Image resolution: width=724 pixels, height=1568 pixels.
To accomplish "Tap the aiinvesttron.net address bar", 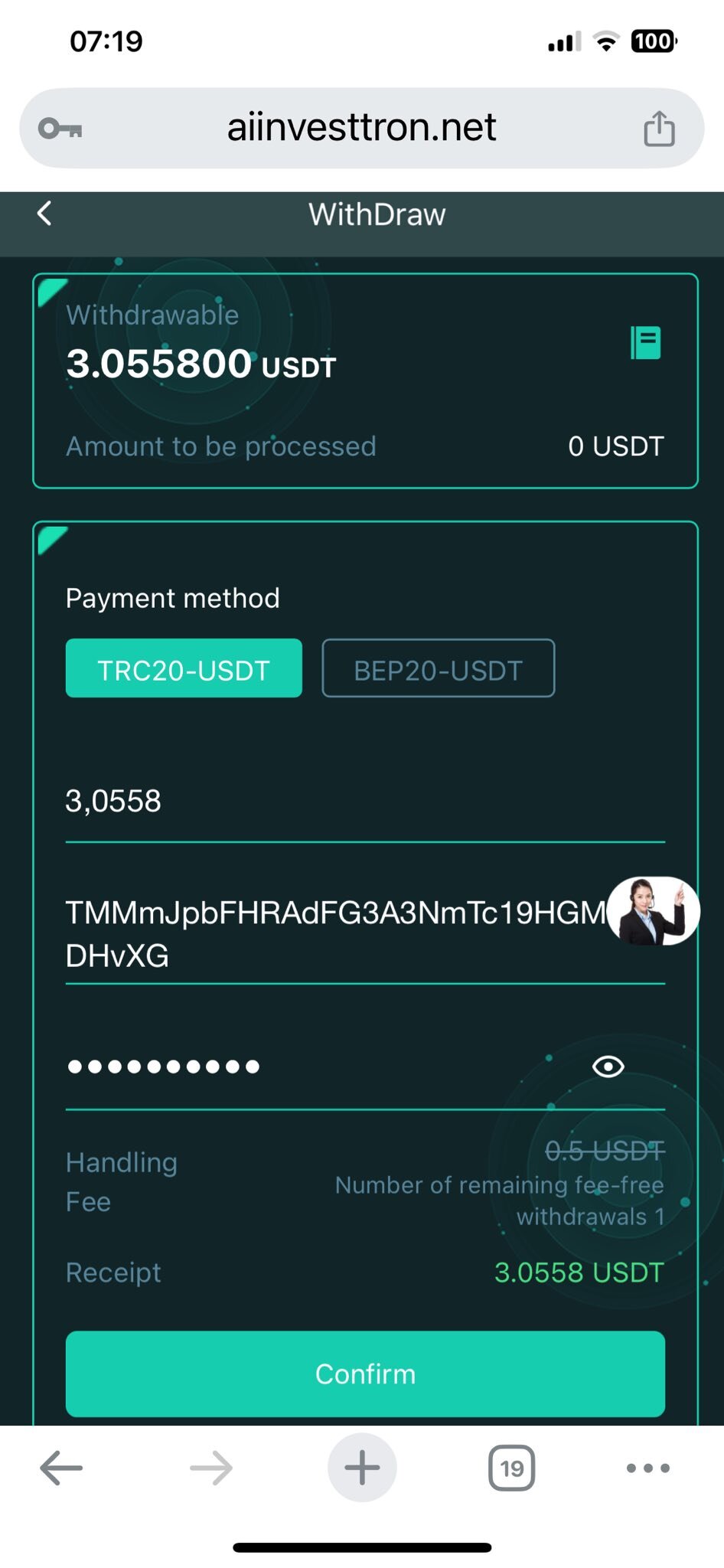I will (361, 128).
